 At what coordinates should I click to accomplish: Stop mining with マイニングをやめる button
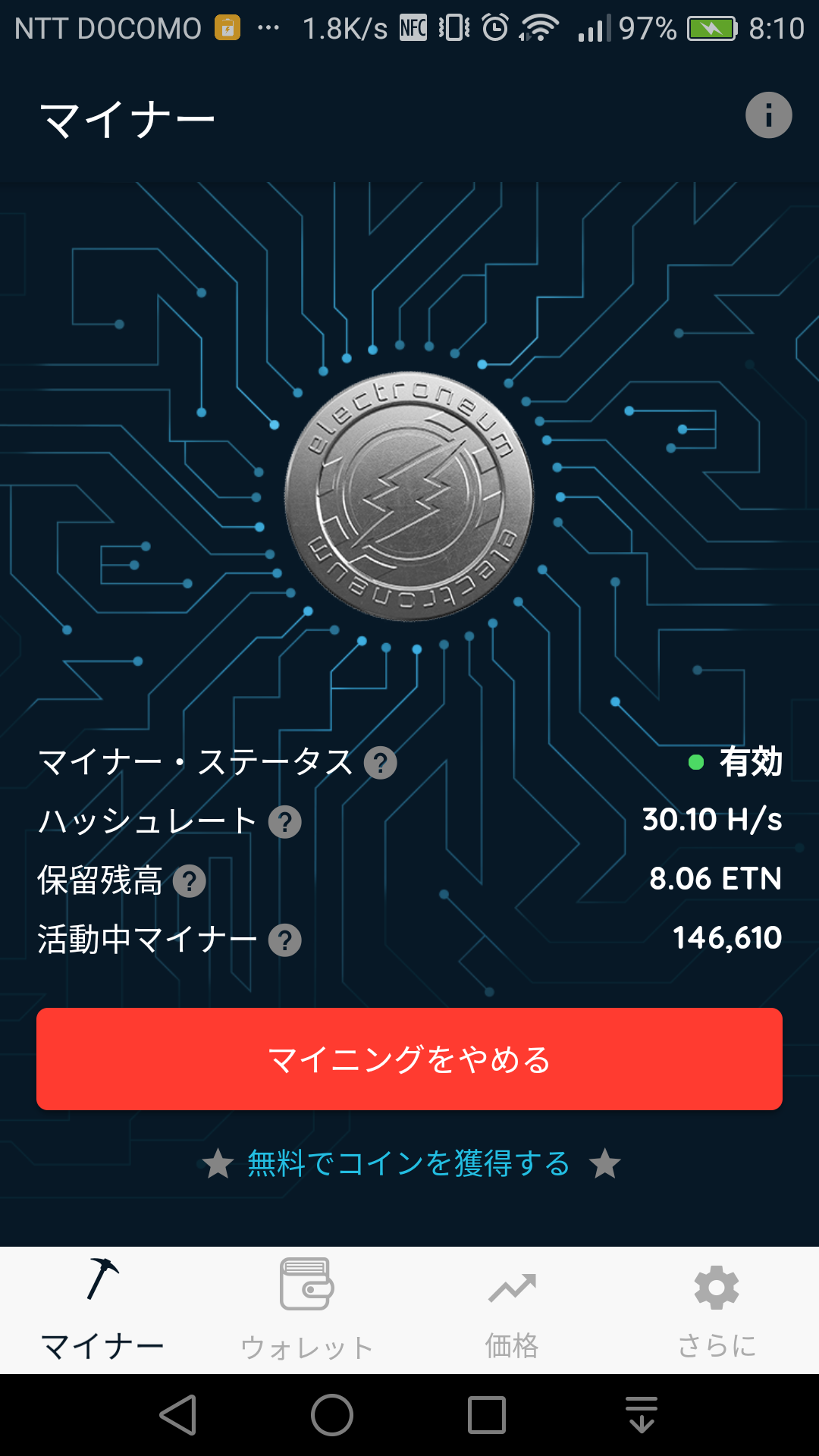pos(409,1059)
